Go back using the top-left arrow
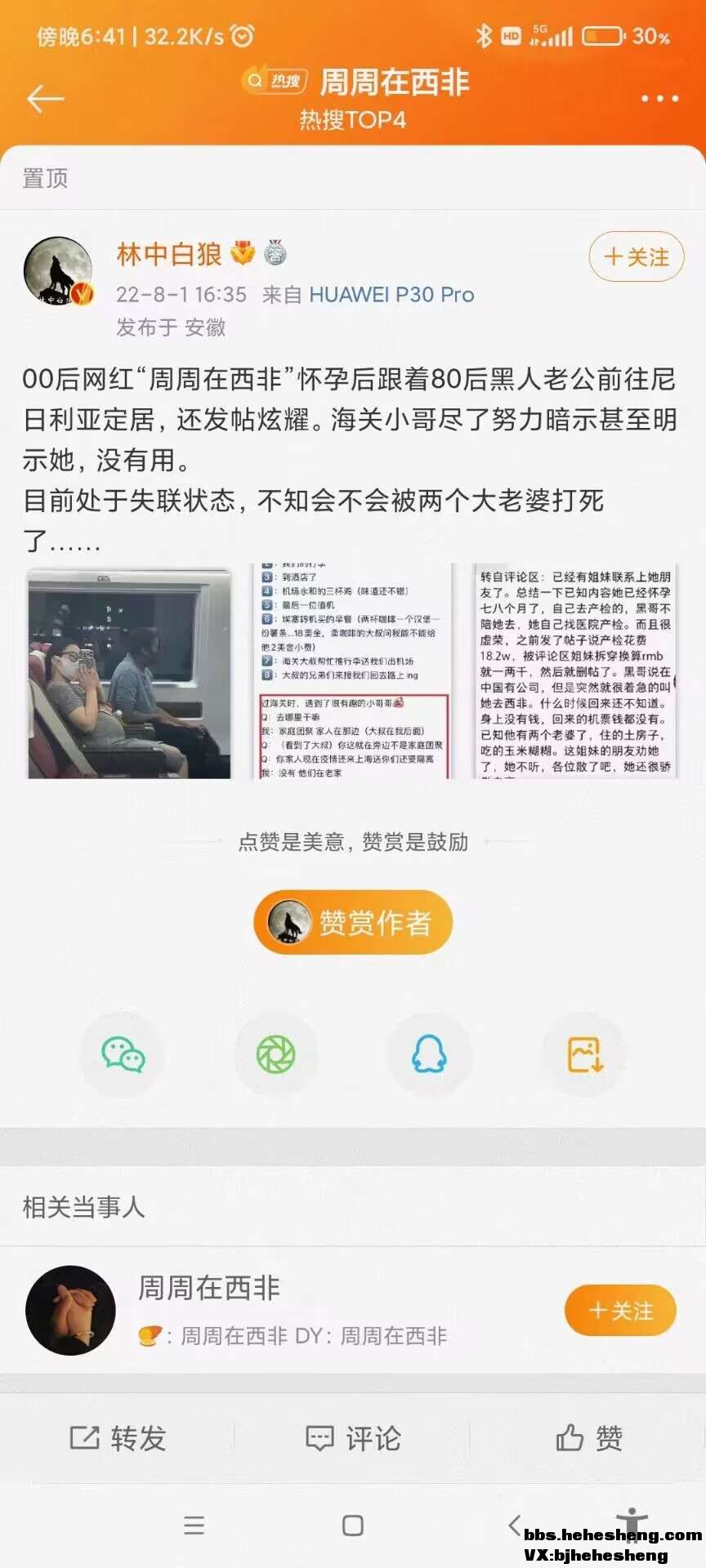Screen dimensions: 706x1568 (45, 99)
